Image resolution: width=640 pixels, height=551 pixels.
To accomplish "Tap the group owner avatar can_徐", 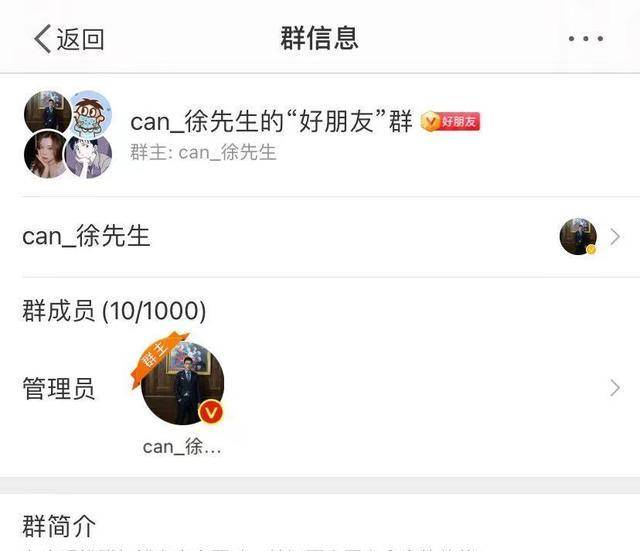I will click(x=182, y=384).
